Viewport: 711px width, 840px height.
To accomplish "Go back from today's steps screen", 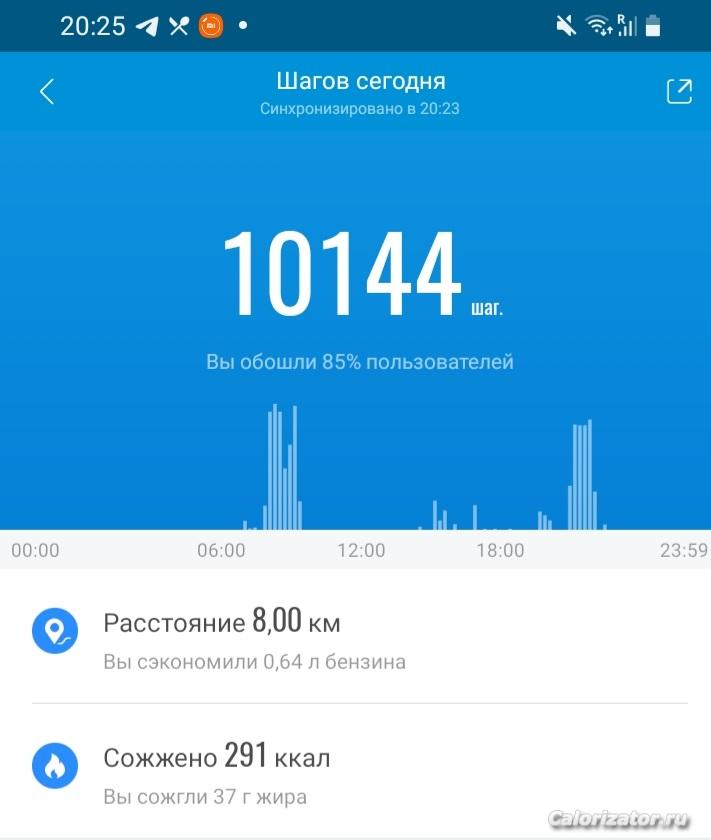I will tap(46, 92).
